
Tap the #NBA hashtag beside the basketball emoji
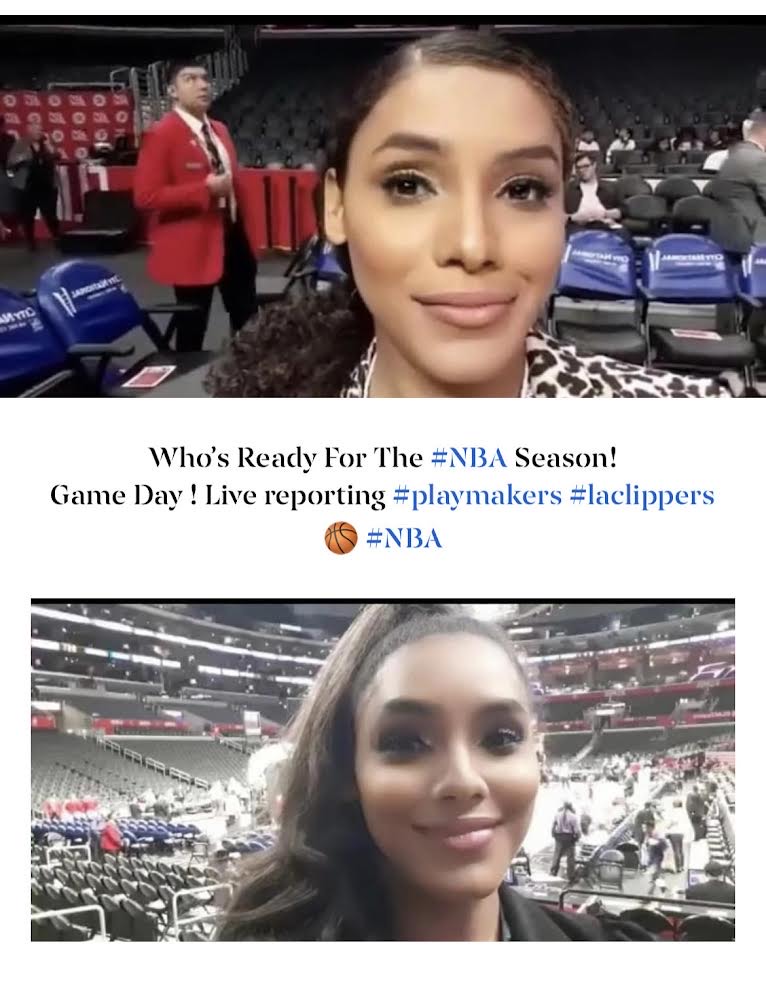coord(403,539)
